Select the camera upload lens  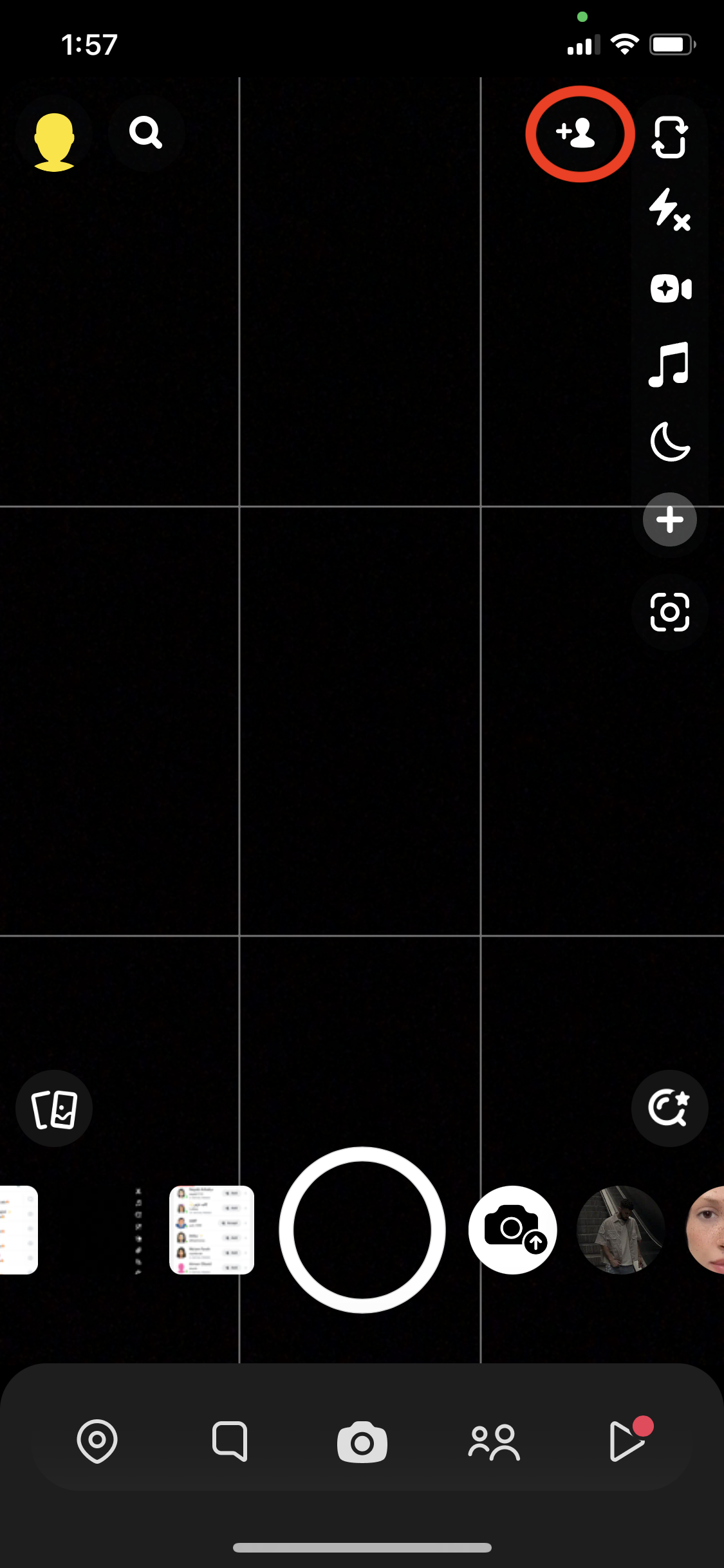tap(513, 1229)
